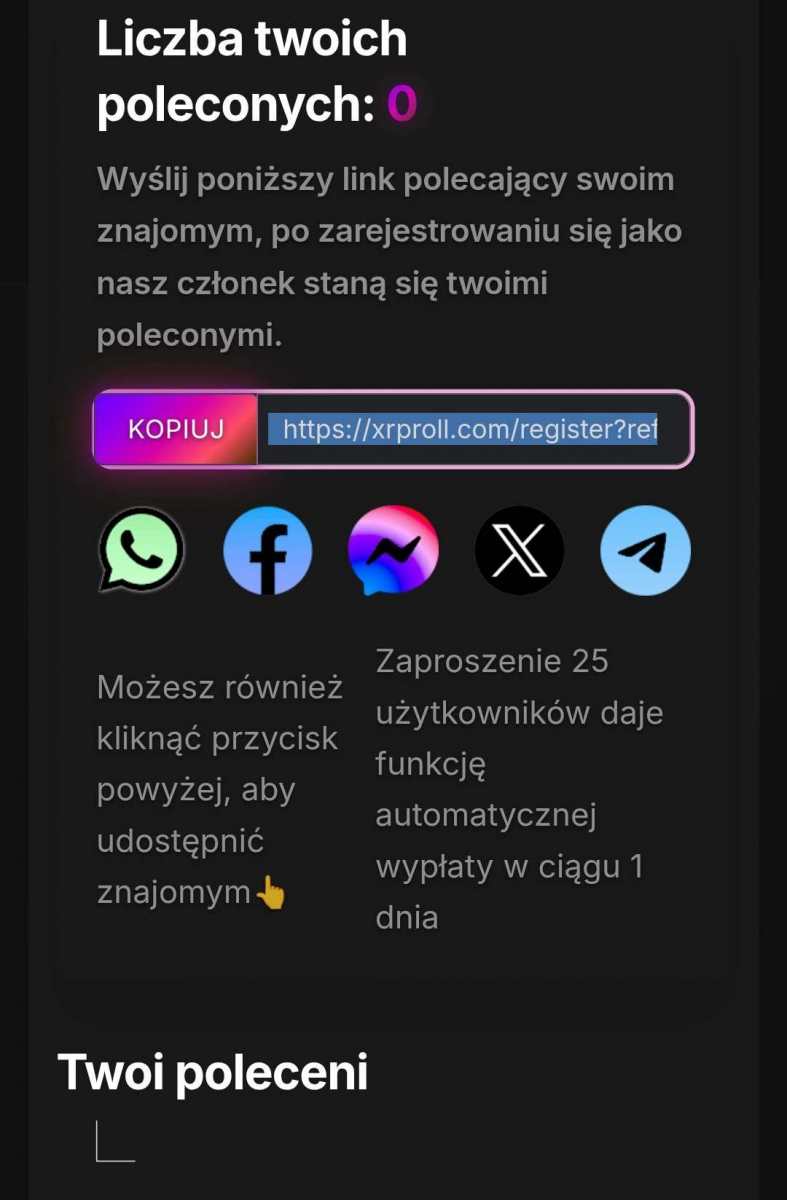
Task: Post referral link on X
Action: click(x=519, y=550)
